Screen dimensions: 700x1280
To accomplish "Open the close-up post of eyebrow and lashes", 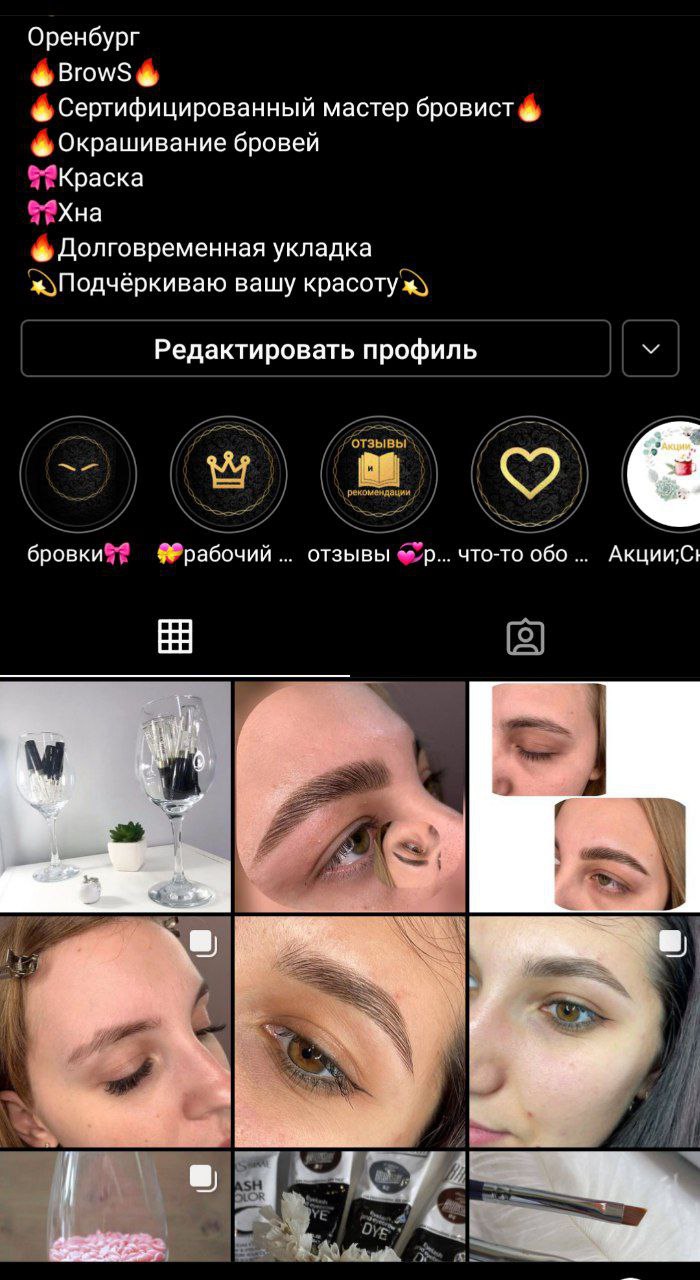I will pyautogui.click(x=350, y=797).
